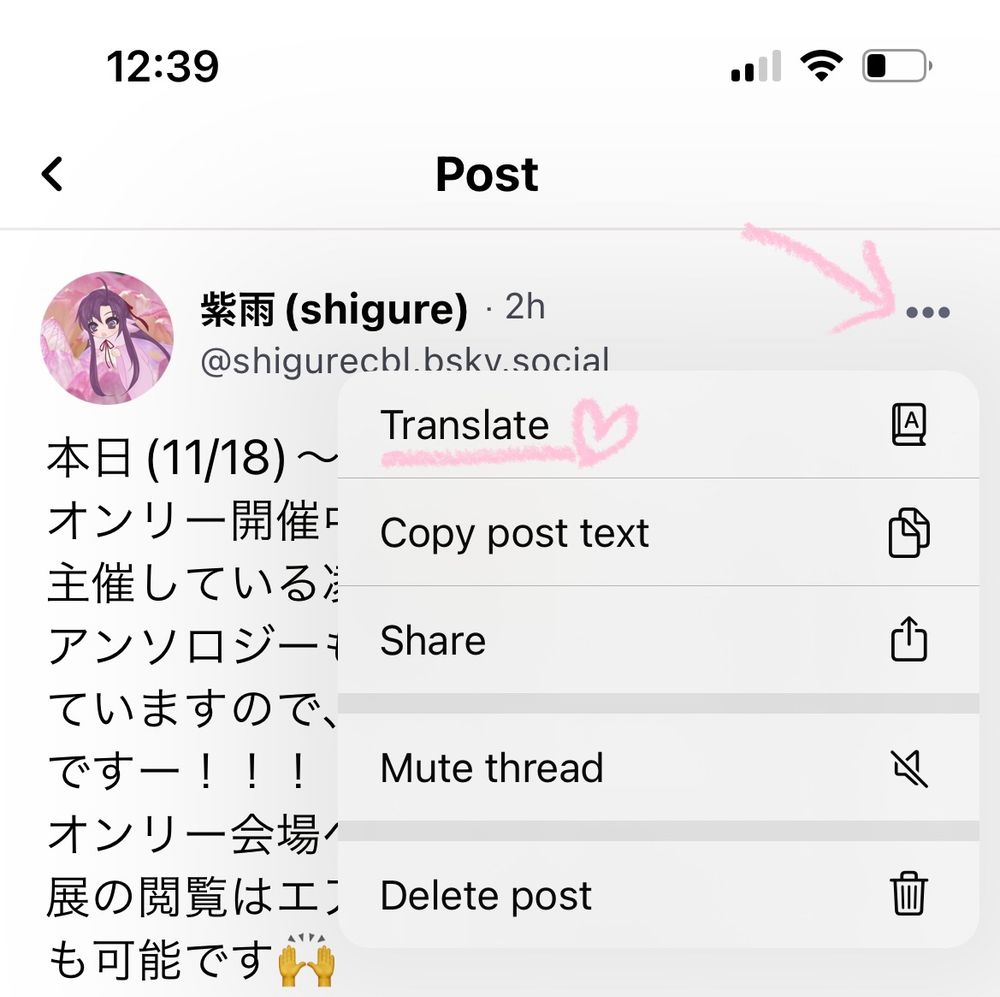Screen dimensions: 1000x997
Task: Tap the three-dot post options icon
Action: pos(927,313)
